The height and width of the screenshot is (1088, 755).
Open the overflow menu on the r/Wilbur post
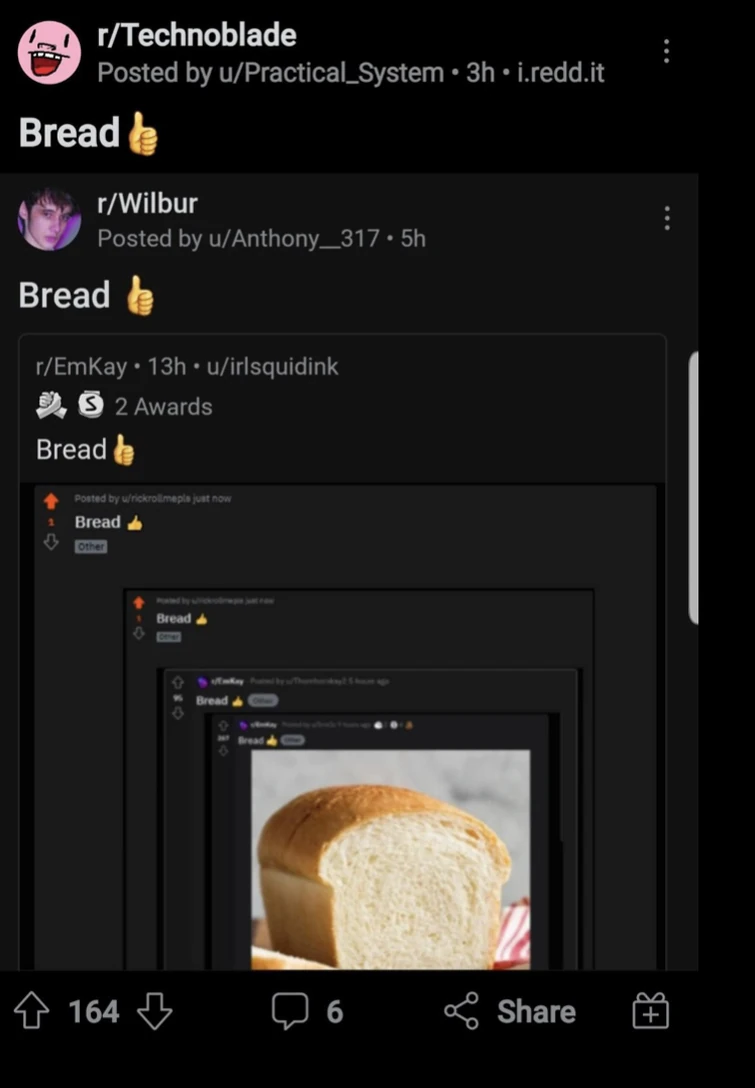click(x=666, y=218)
